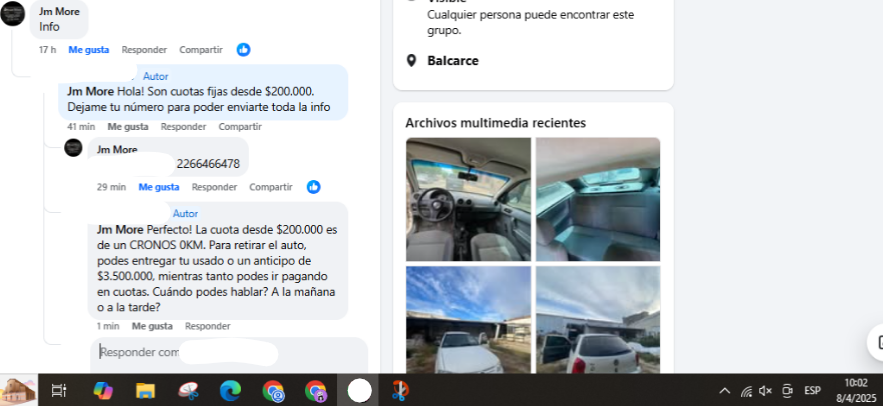Open the white car front exterior photo
This screenshot has height=406, width=883.
coord(468,320)
